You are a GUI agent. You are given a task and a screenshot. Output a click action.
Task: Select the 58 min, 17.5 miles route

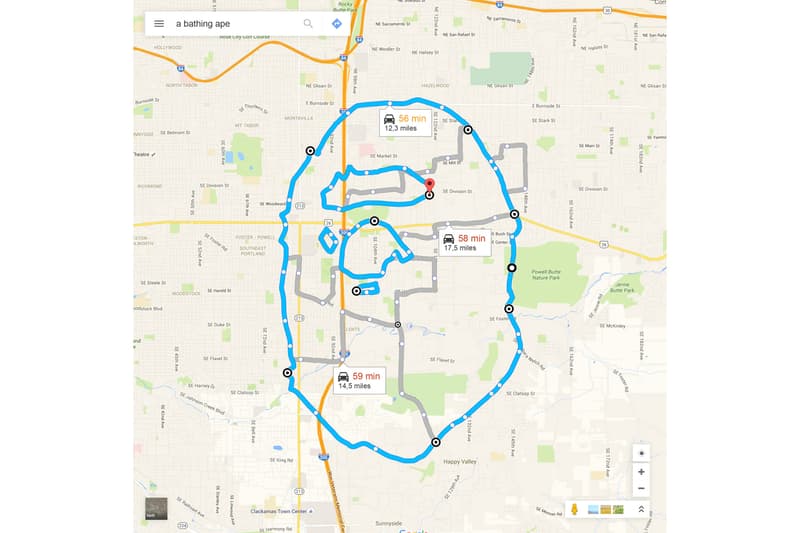coord(463,242)
